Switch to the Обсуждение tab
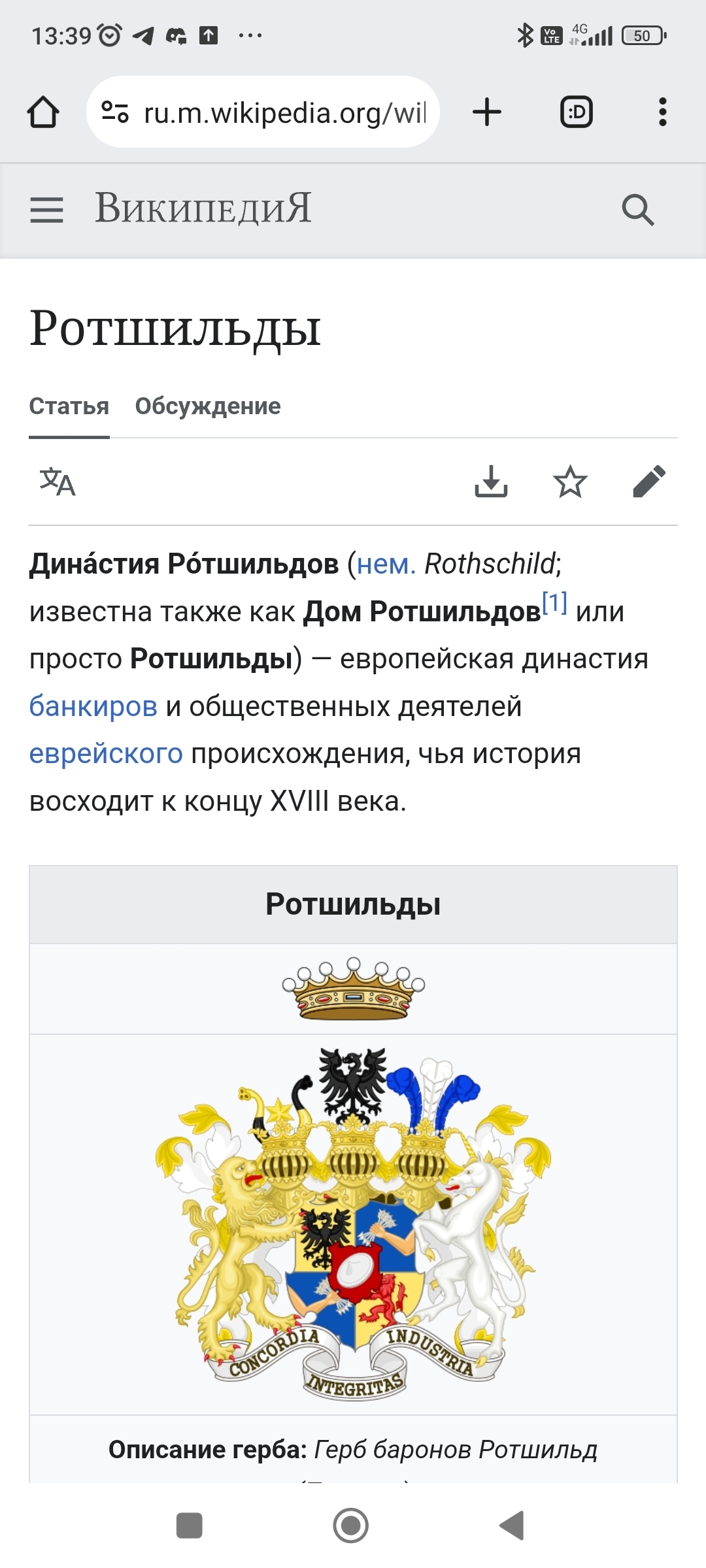706x1568 pixels. tap(208, 406)
